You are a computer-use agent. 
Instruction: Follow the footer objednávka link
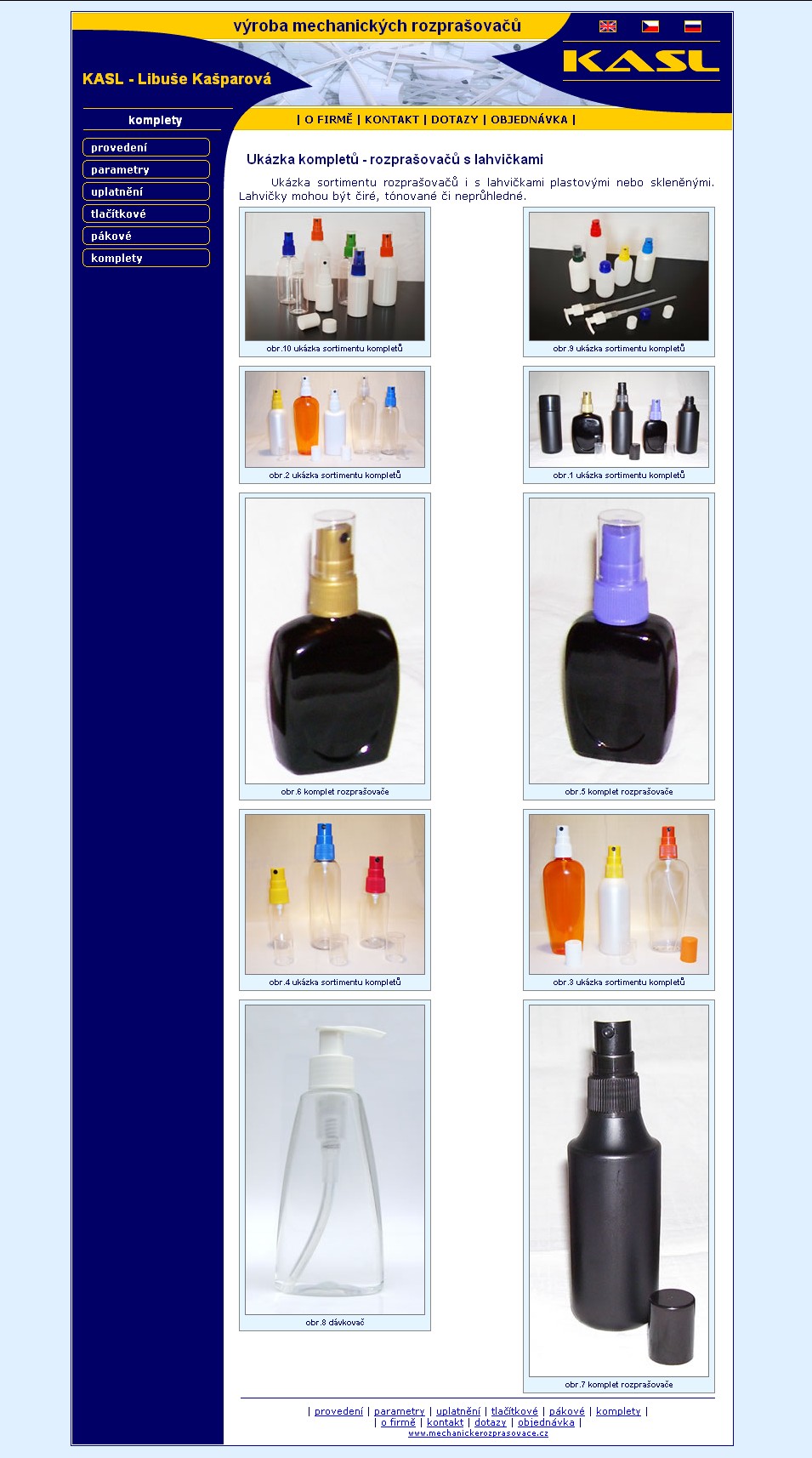click(x=546, y=1422)
